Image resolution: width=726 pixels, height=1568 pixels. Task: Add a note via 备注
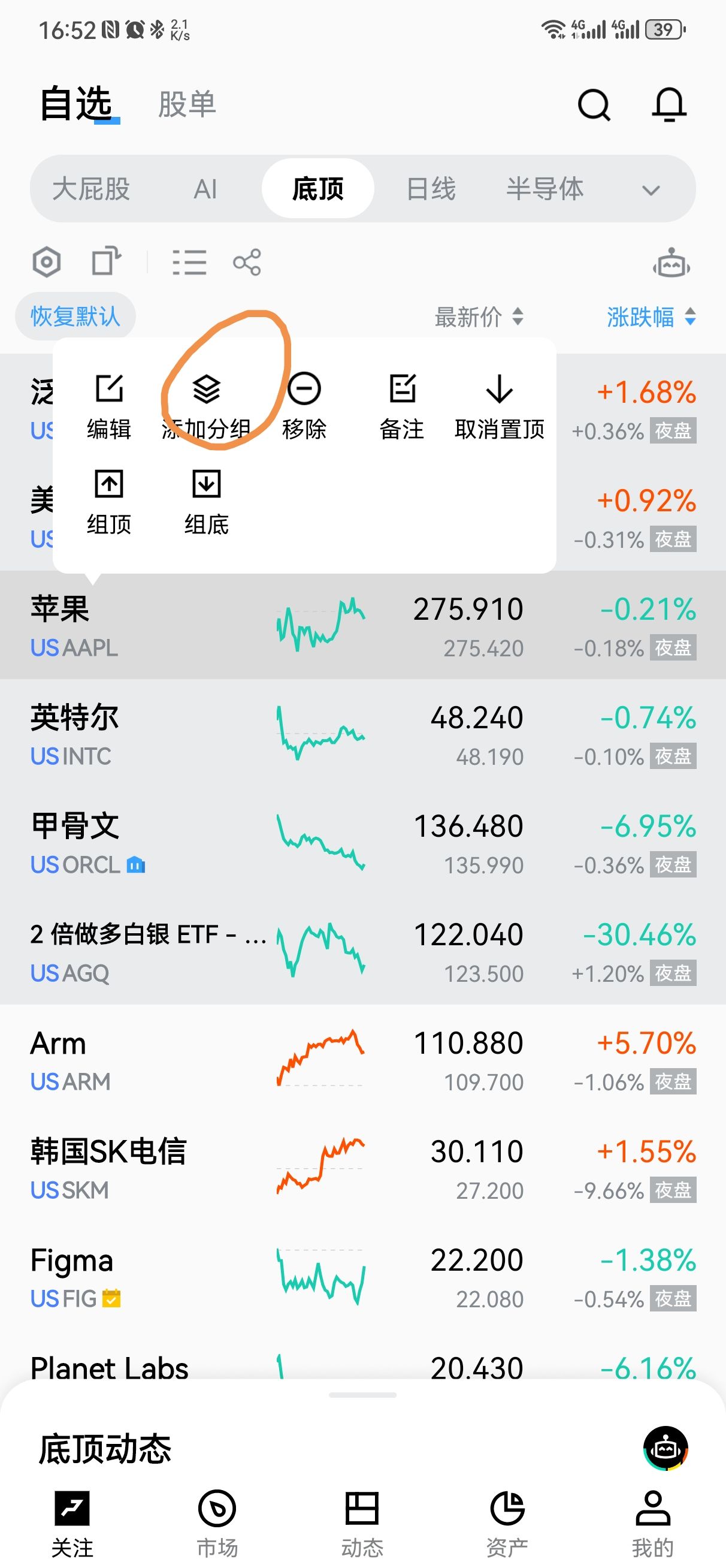(x=402, y=405)
